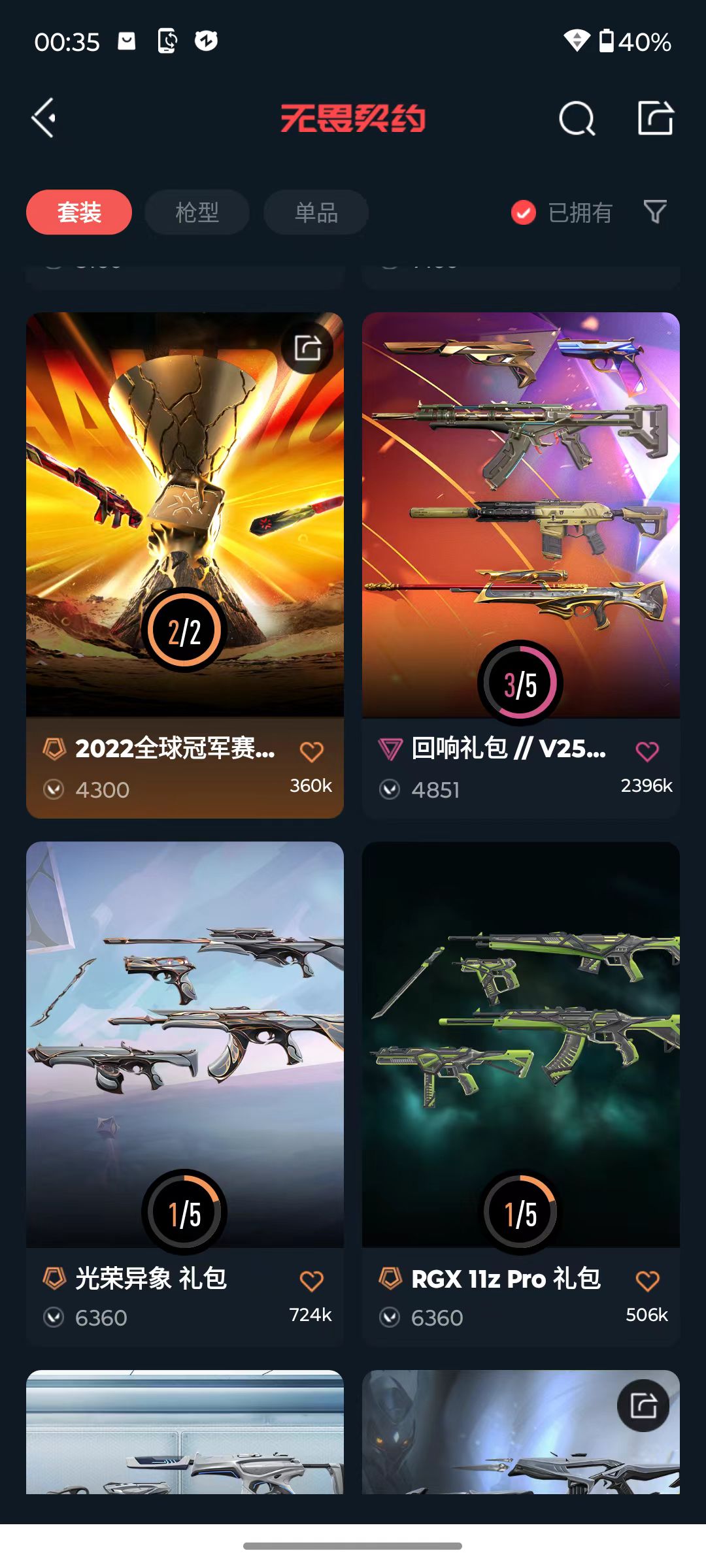Switch to the 枪型 tab

[197, 212]
